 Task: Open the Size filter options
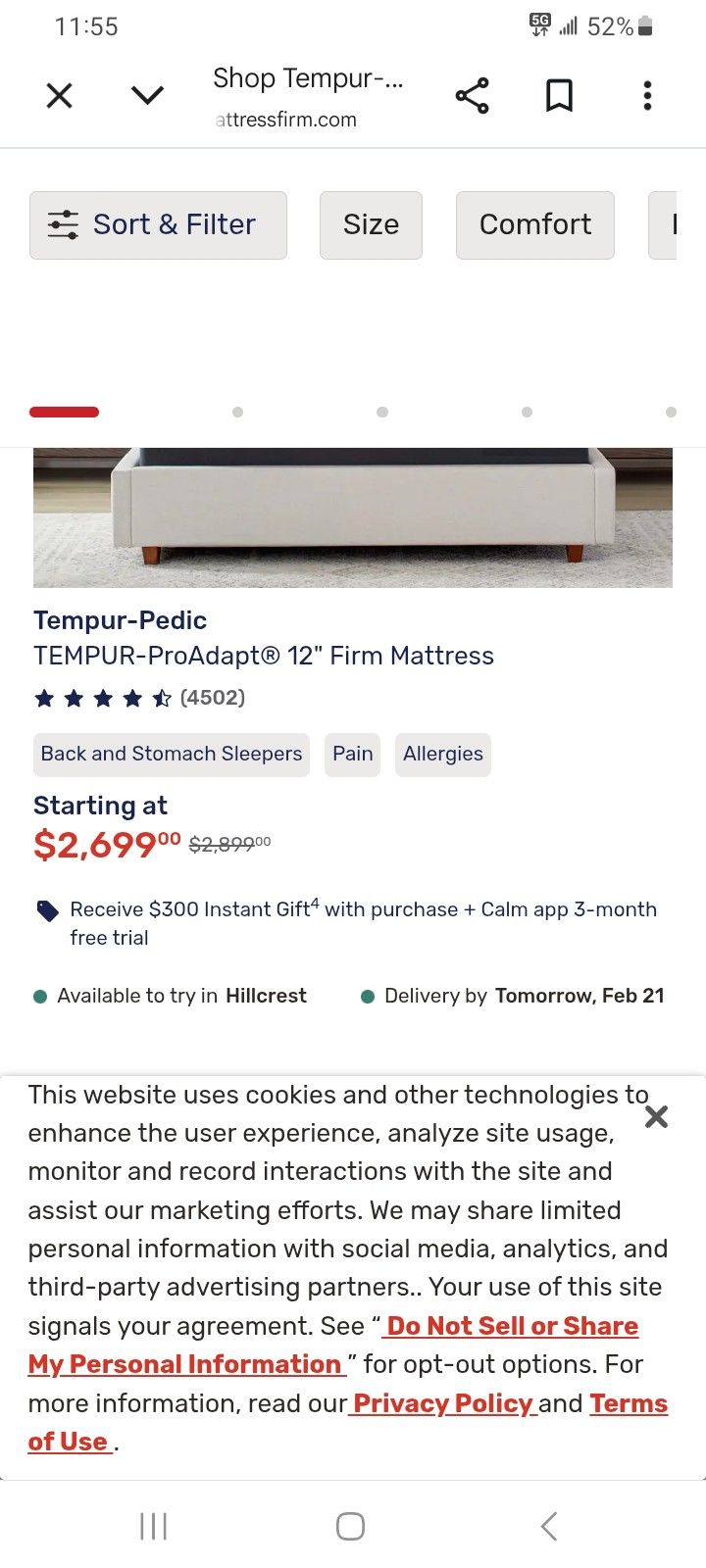[x=371, y=224]
